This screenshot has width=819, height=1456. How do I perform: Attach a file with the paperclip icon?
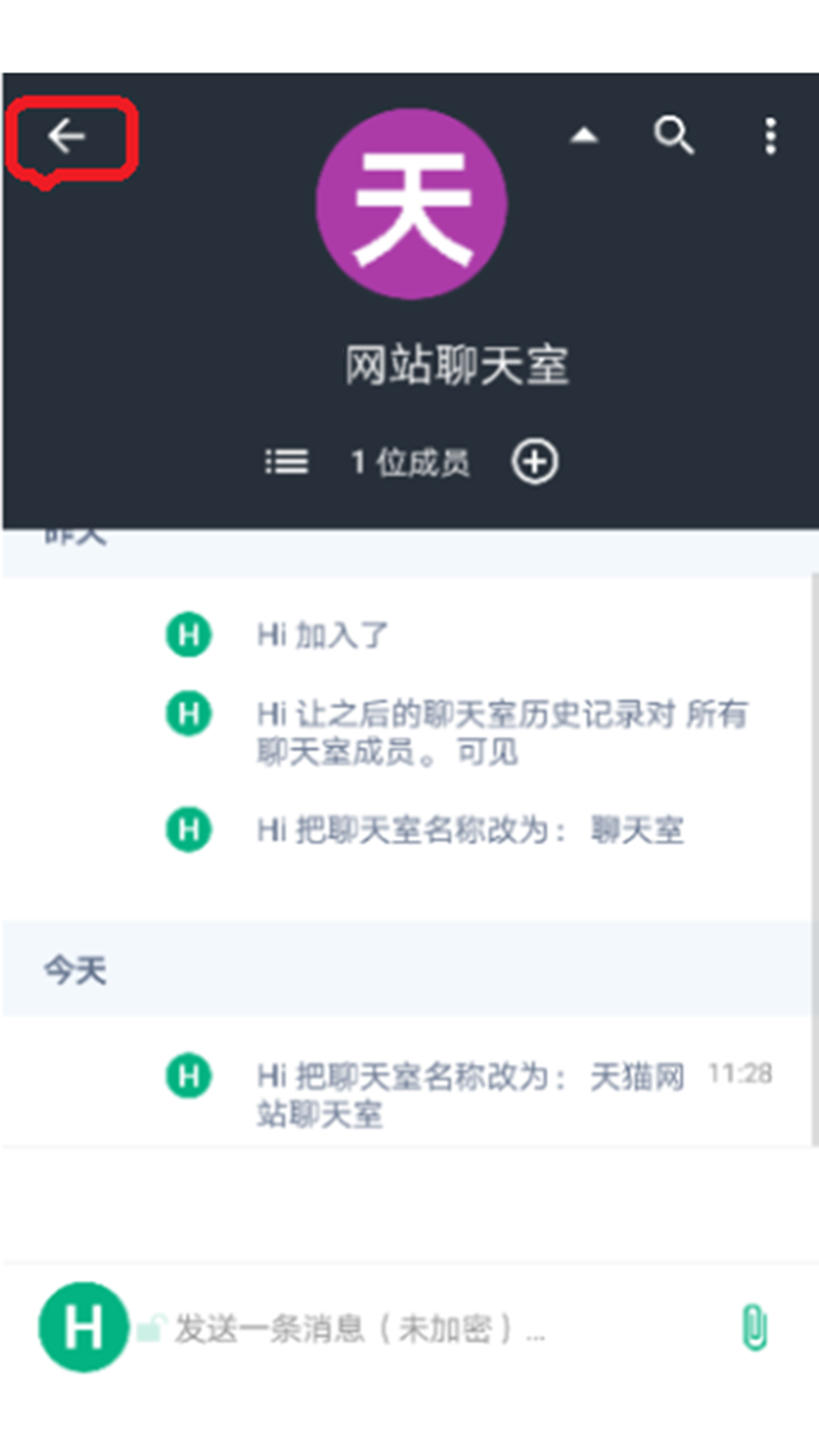pos(754,1328)
